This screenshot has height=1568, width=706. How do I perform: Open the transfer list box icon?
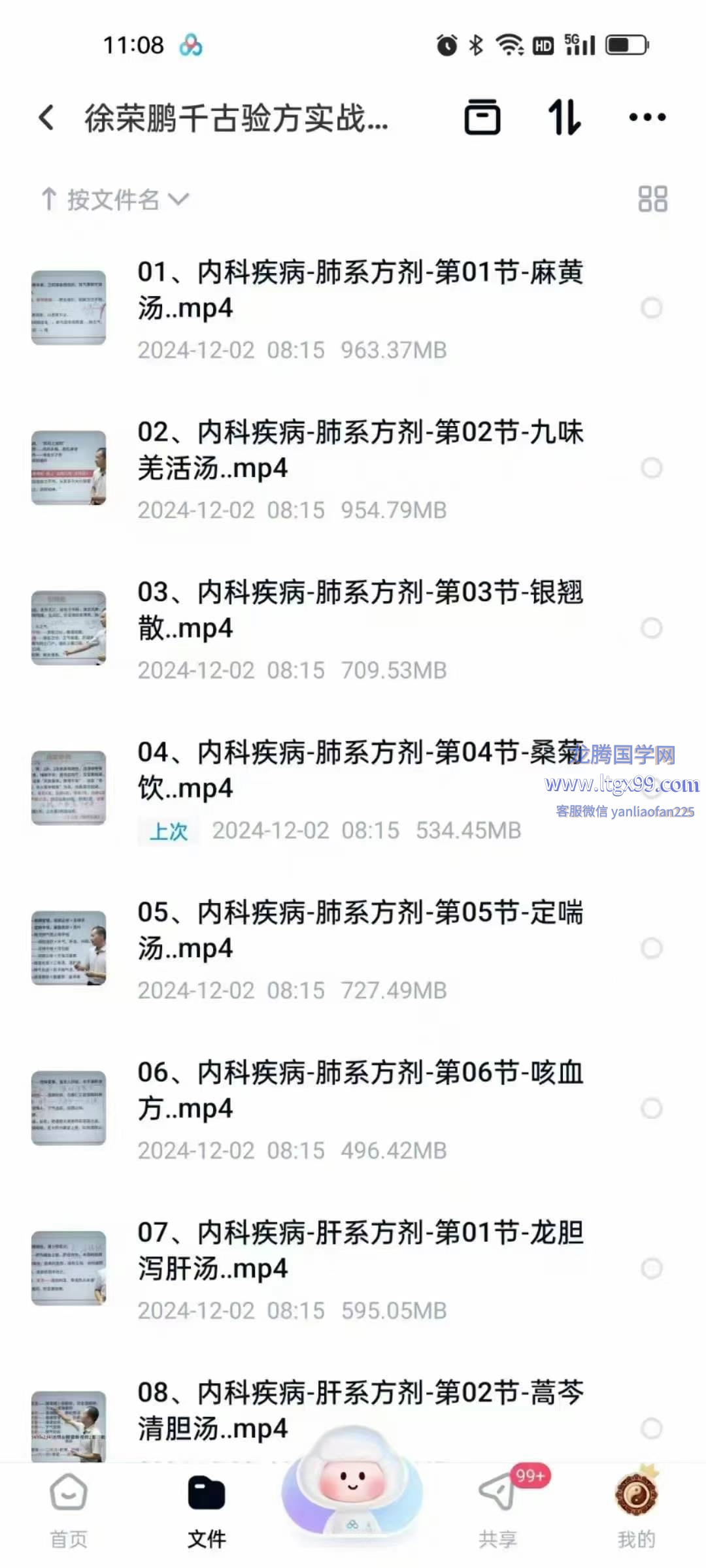point(482,118)
